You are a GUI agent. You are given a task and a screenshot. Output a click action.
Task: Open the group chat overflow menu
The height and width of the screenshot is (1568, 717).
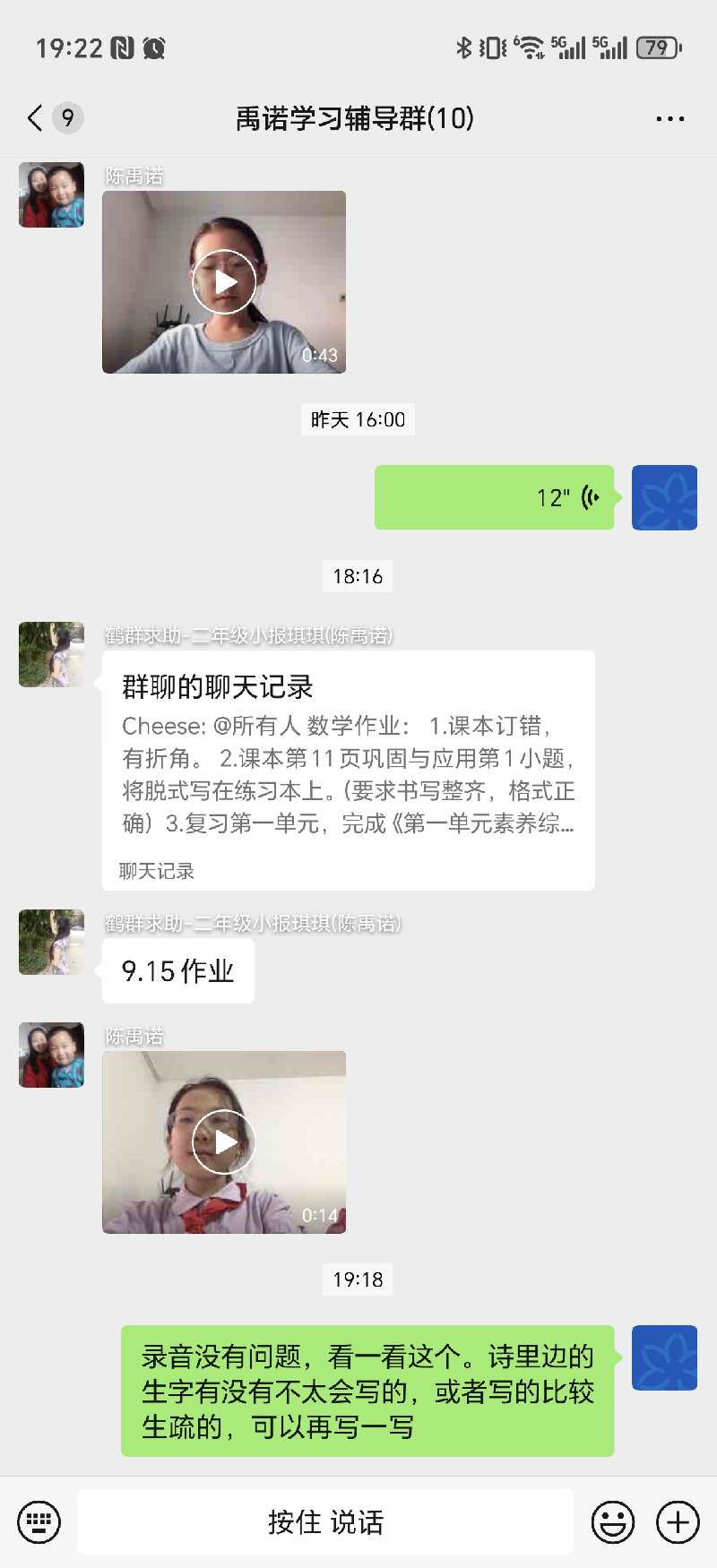pyautogui.click(x=669, y=118)
